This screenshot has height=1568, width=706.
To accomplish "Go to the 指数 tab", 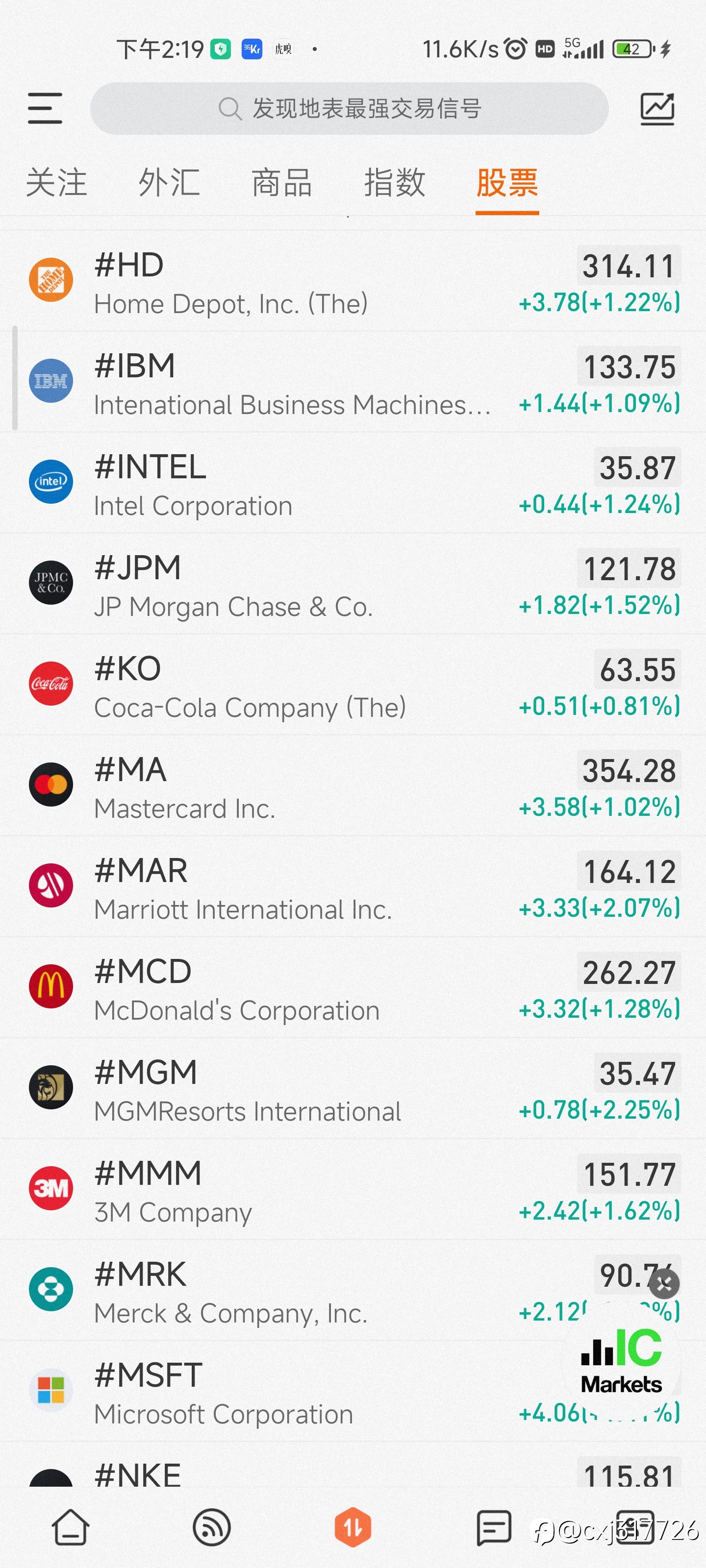I will pos(395,183).
